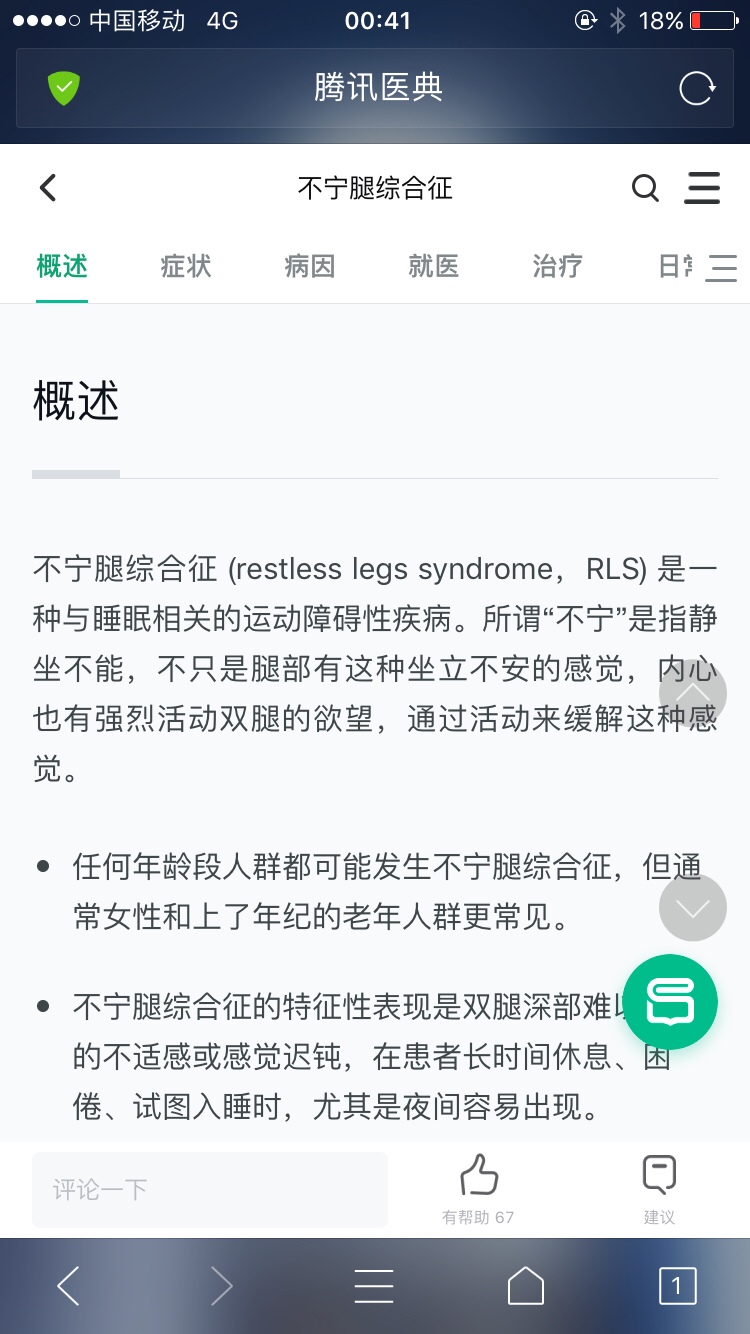Switch to the 治疗 tab

click(x=558, y=266)
